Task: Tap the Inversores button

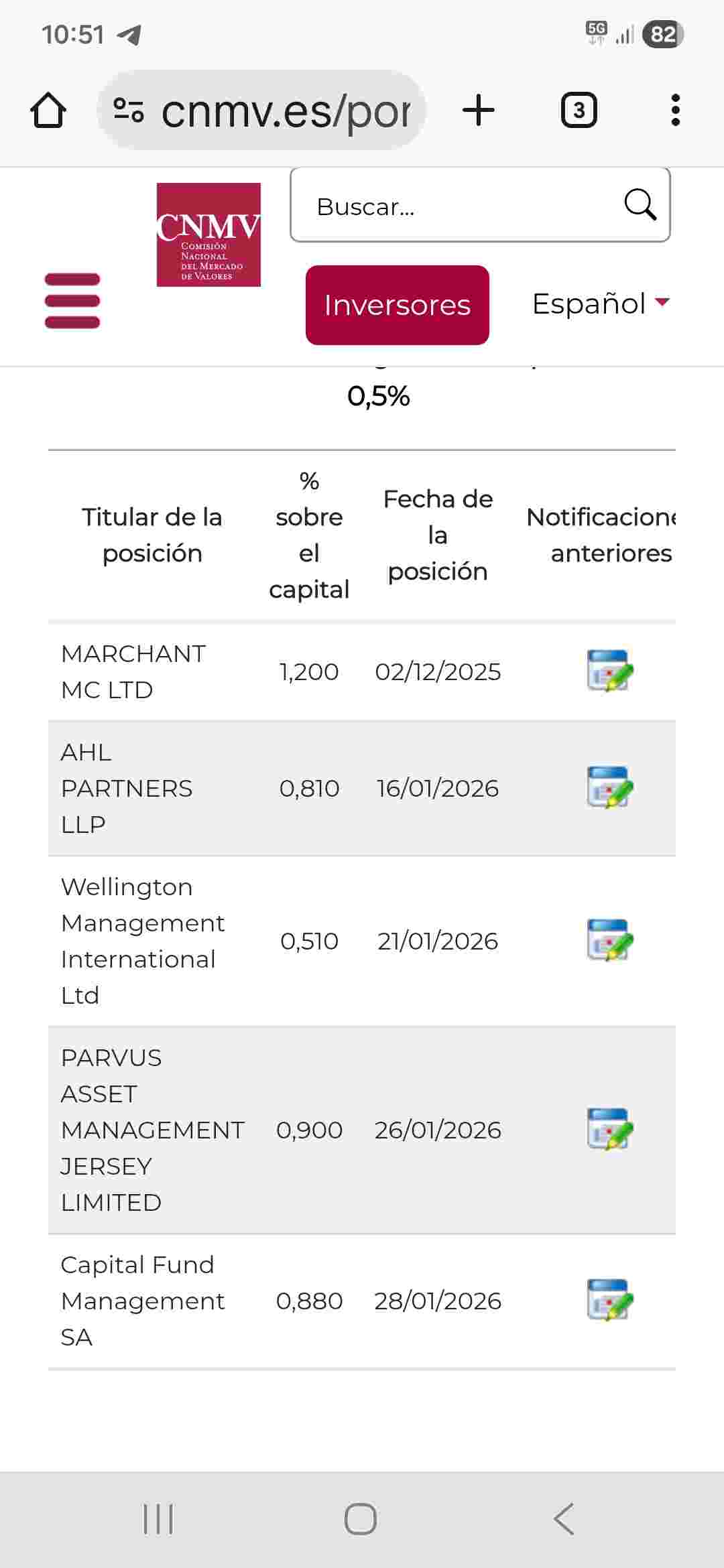Action: coord(396,305)
